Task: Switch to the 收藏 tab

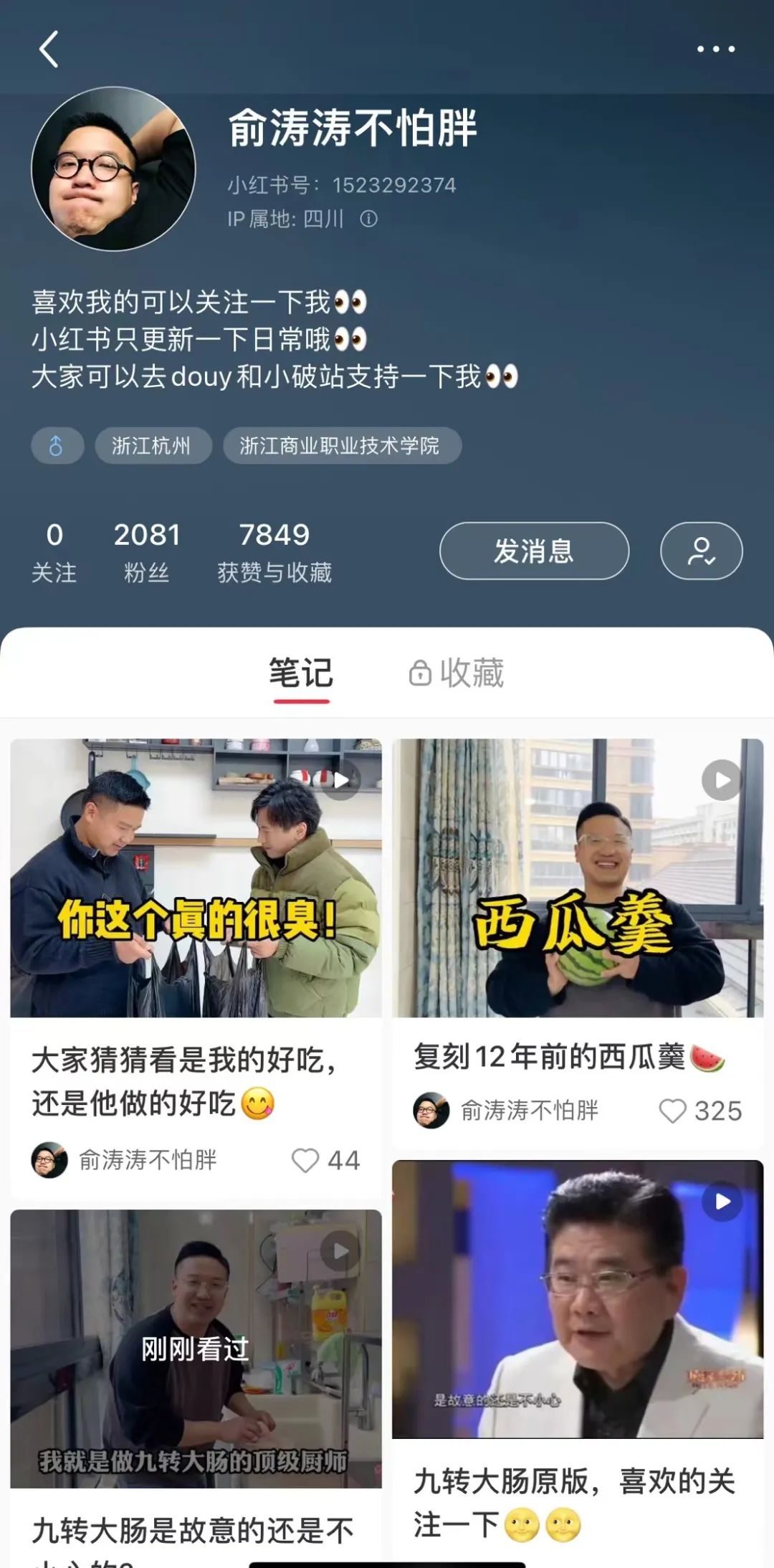Action: [457, 673]
